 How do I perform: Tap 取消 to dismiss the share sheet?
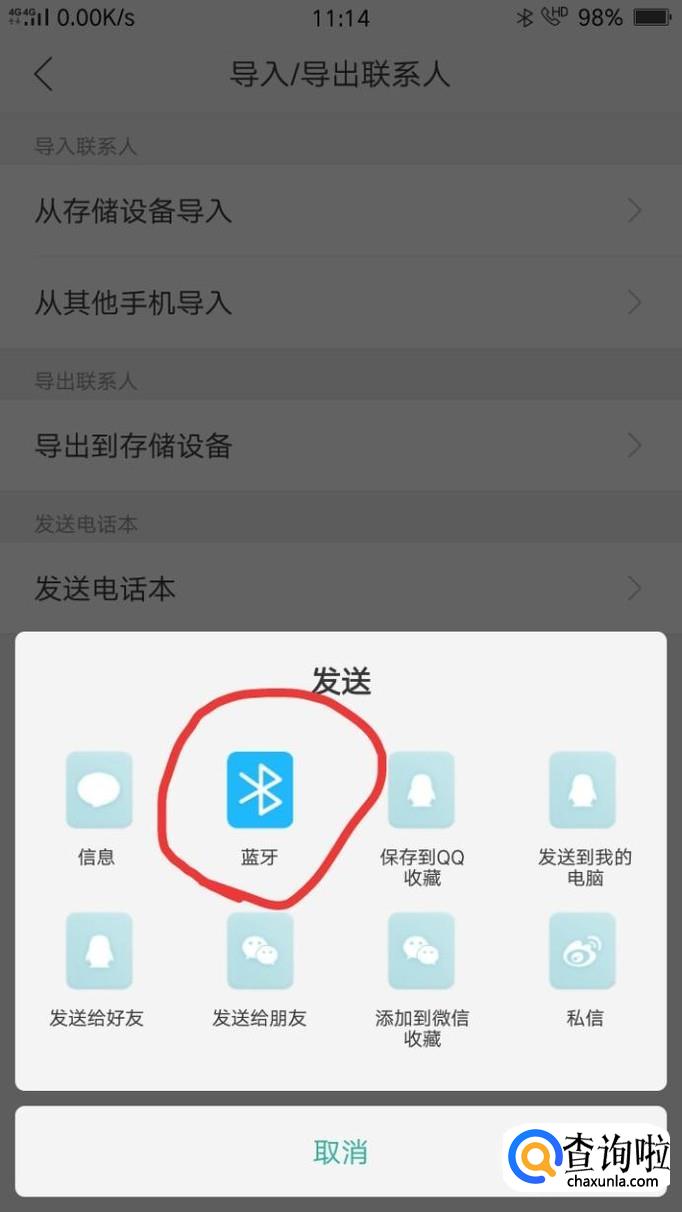341,1151
